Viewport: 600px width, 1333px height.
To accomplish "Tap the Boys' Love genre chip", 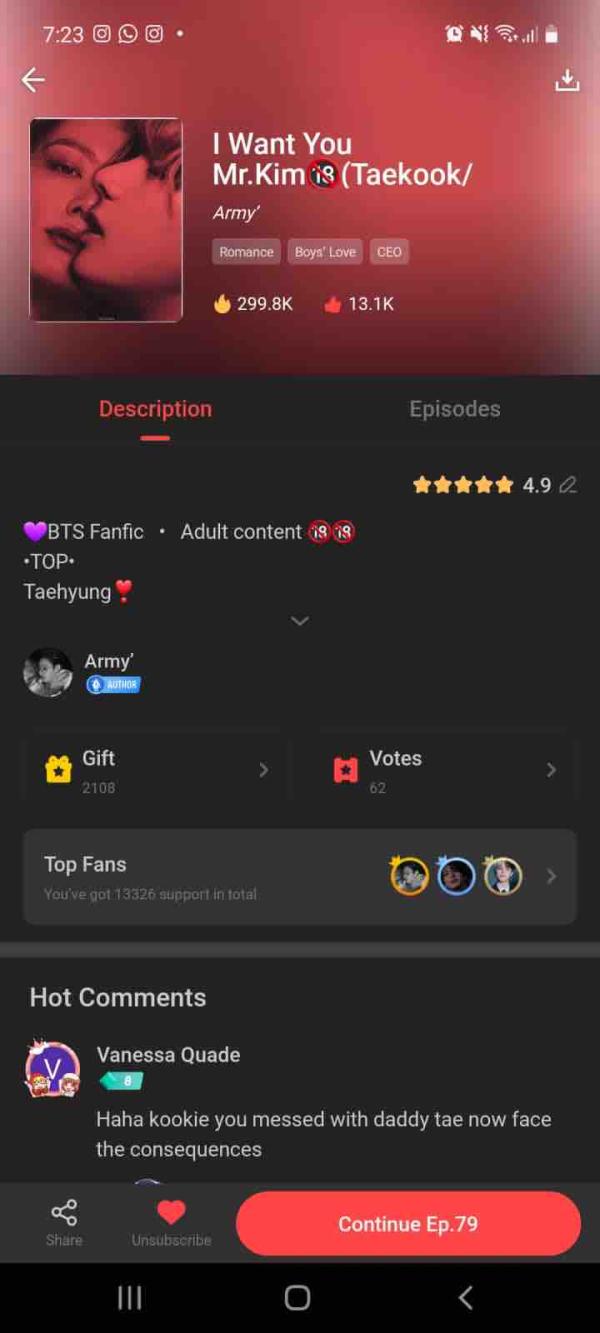I will (x=325, y=252).
